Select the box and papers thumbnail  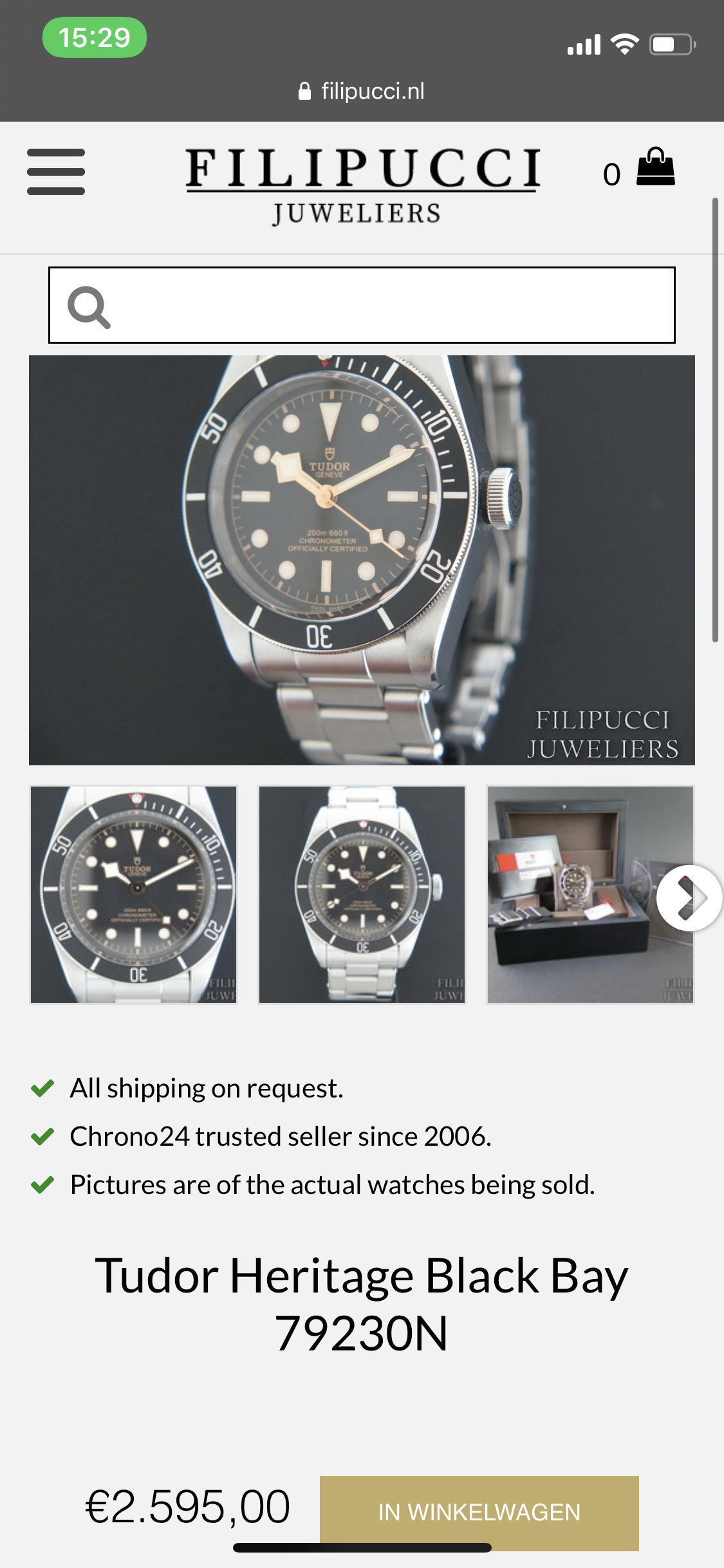click(x=590, y=895)
